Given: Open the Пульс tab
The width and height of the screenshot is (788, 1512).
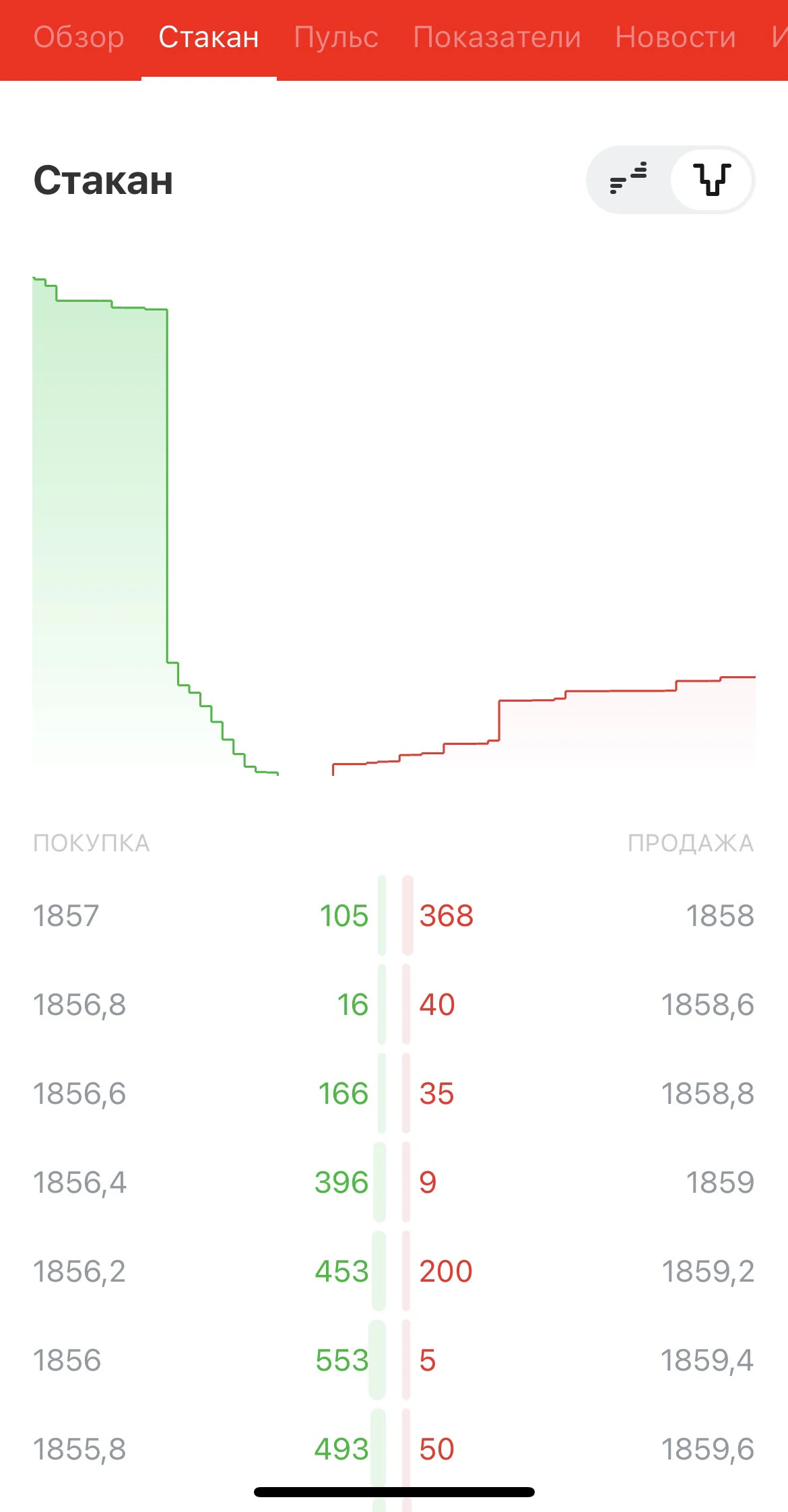Looking at the screenshot, I should point(336,37).
